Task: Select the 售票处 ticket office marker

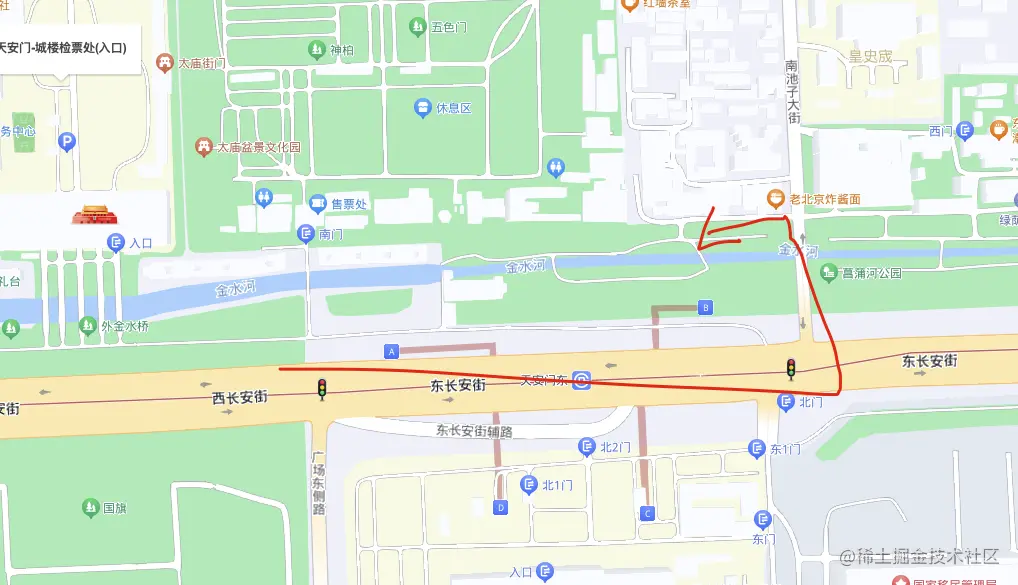Action: coord(318,204)
